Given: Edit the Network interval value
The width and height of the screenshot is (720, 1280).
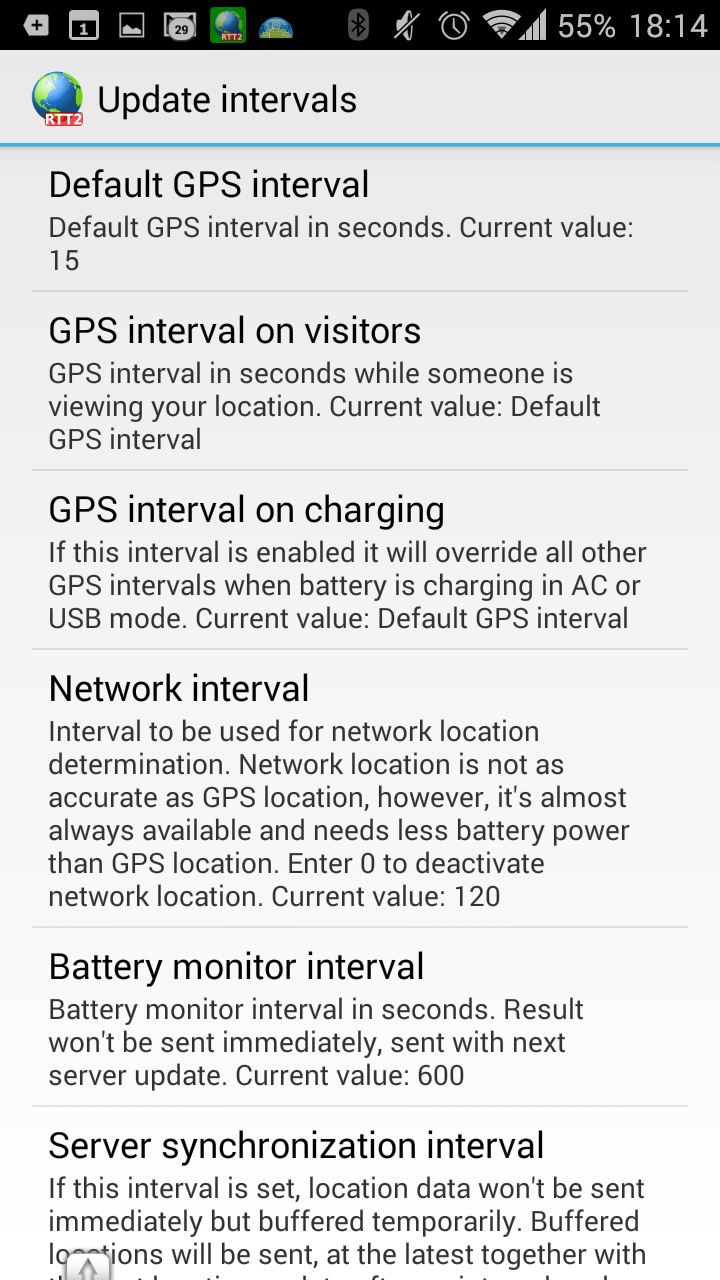Looking at the screenshot, I should point(360,788).
